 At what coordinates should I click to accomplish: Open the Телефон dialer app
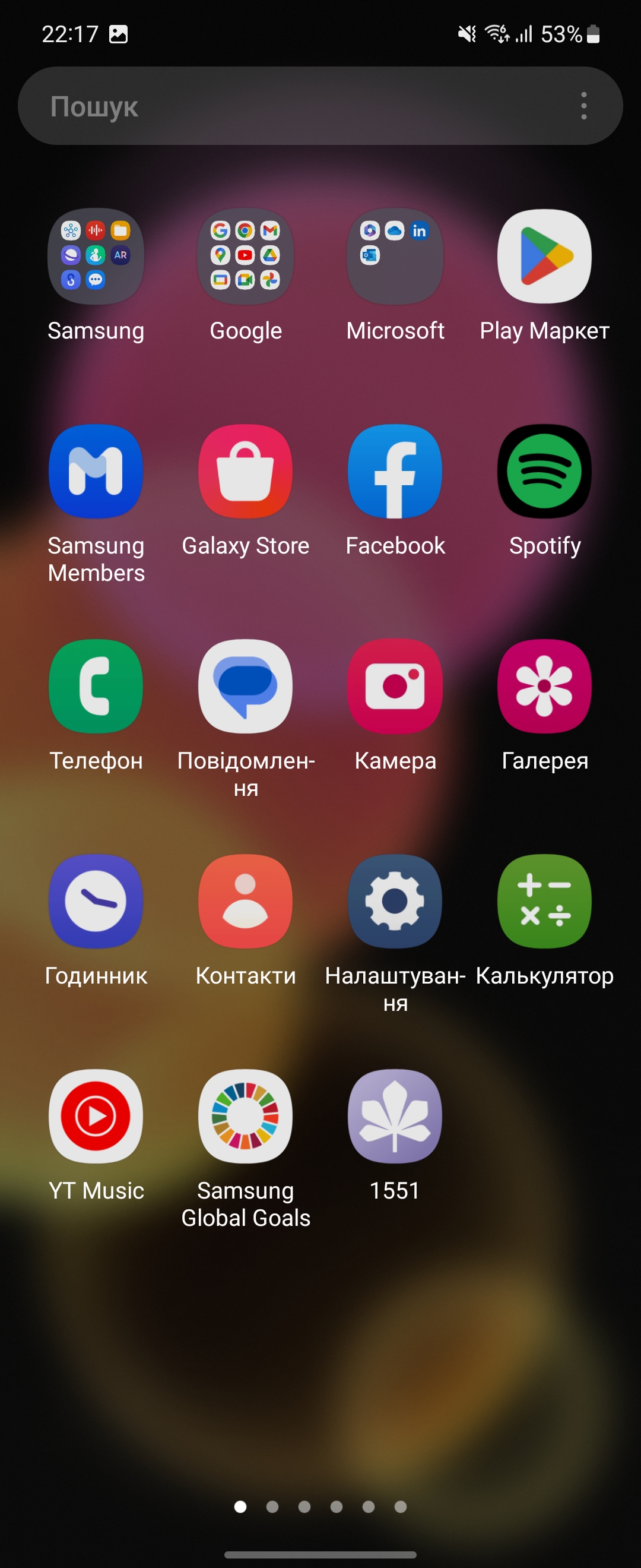coord(96,686)
